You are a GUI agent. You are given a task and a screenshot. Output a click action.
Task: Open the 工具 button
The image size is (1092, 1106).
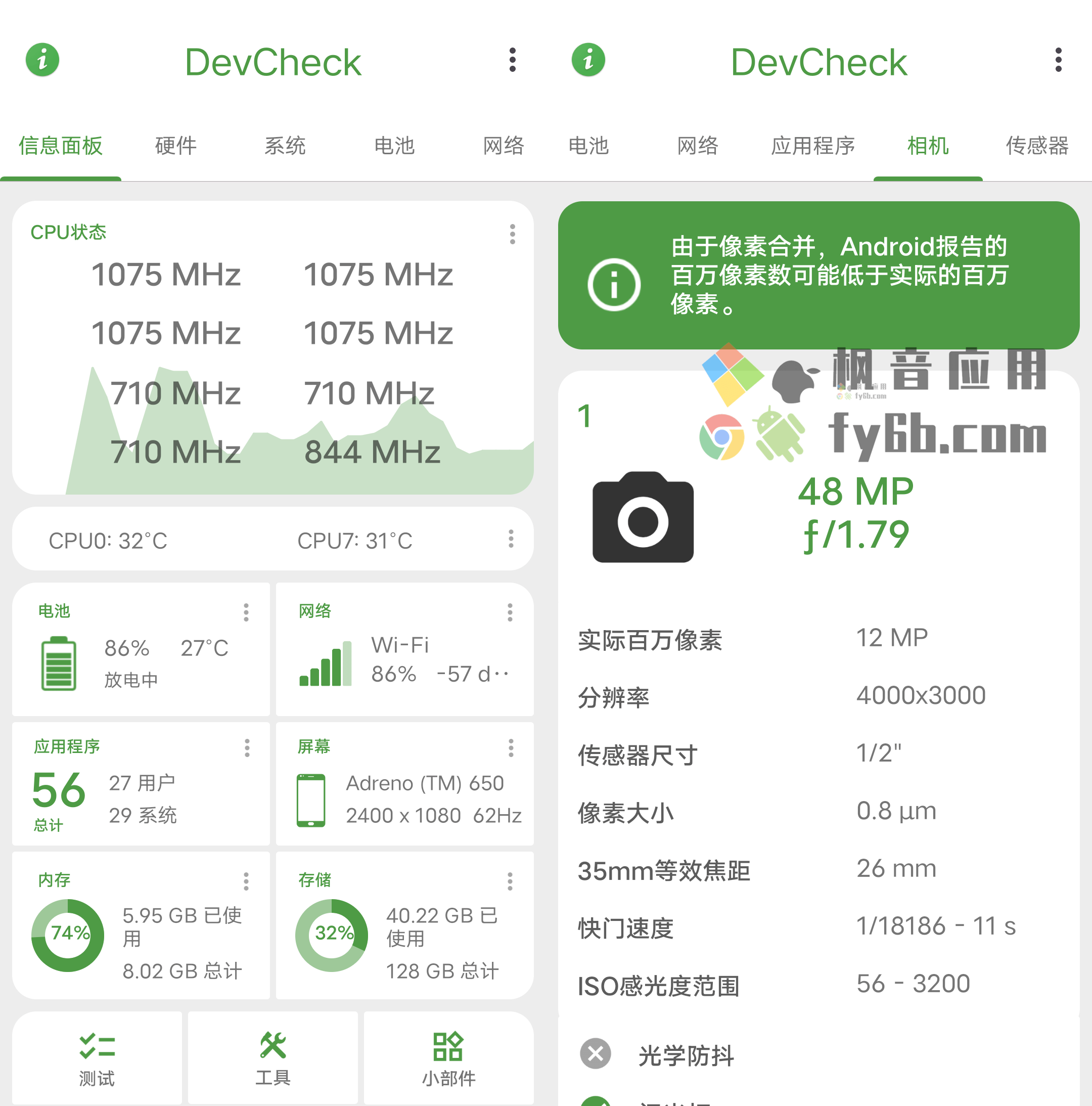(272, 1058)
